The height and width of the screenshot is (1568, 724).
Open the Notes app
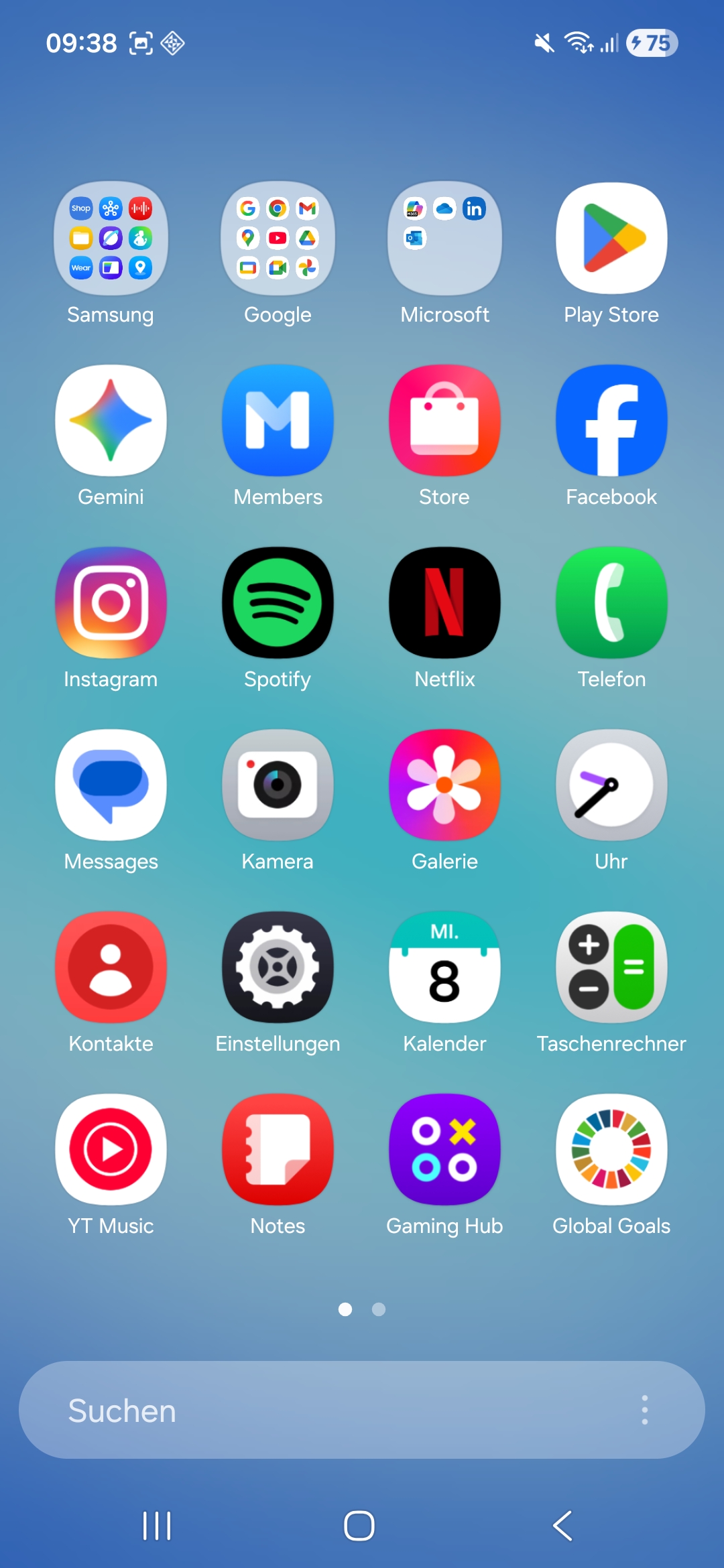[278, 1149]
